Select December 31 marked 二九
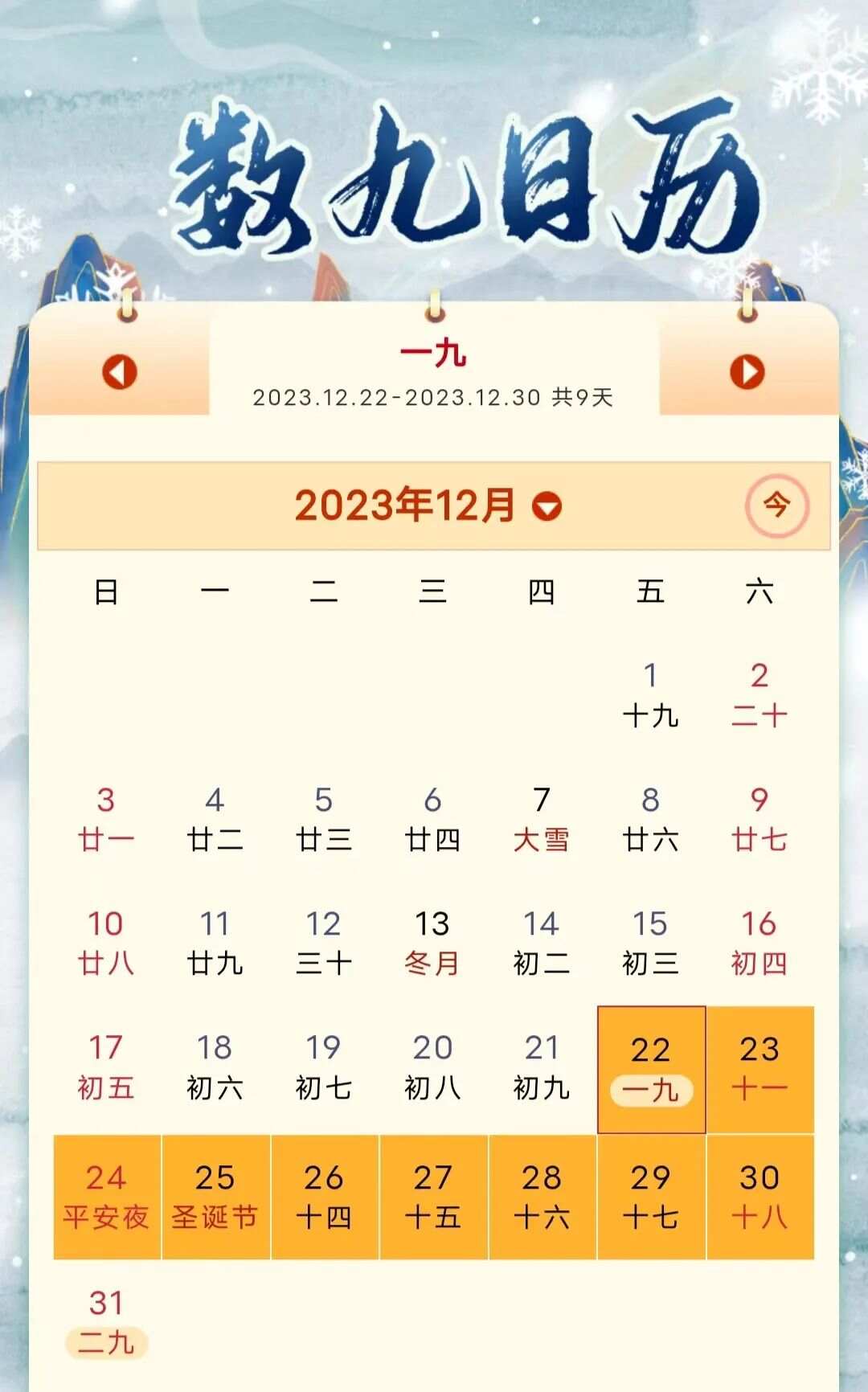868x1392 pixels. pyautogui.click(x=106, y=1322)
